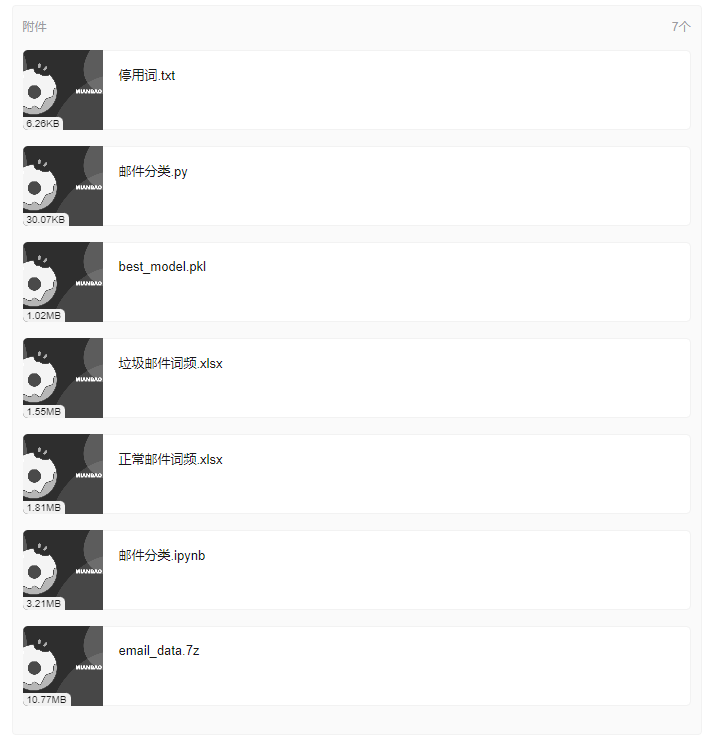The image size is (711, 744).
Task: Open 正常邮件词频.xlsx spreadsheet
Action: pyautogui.click(x=170, y=460)
